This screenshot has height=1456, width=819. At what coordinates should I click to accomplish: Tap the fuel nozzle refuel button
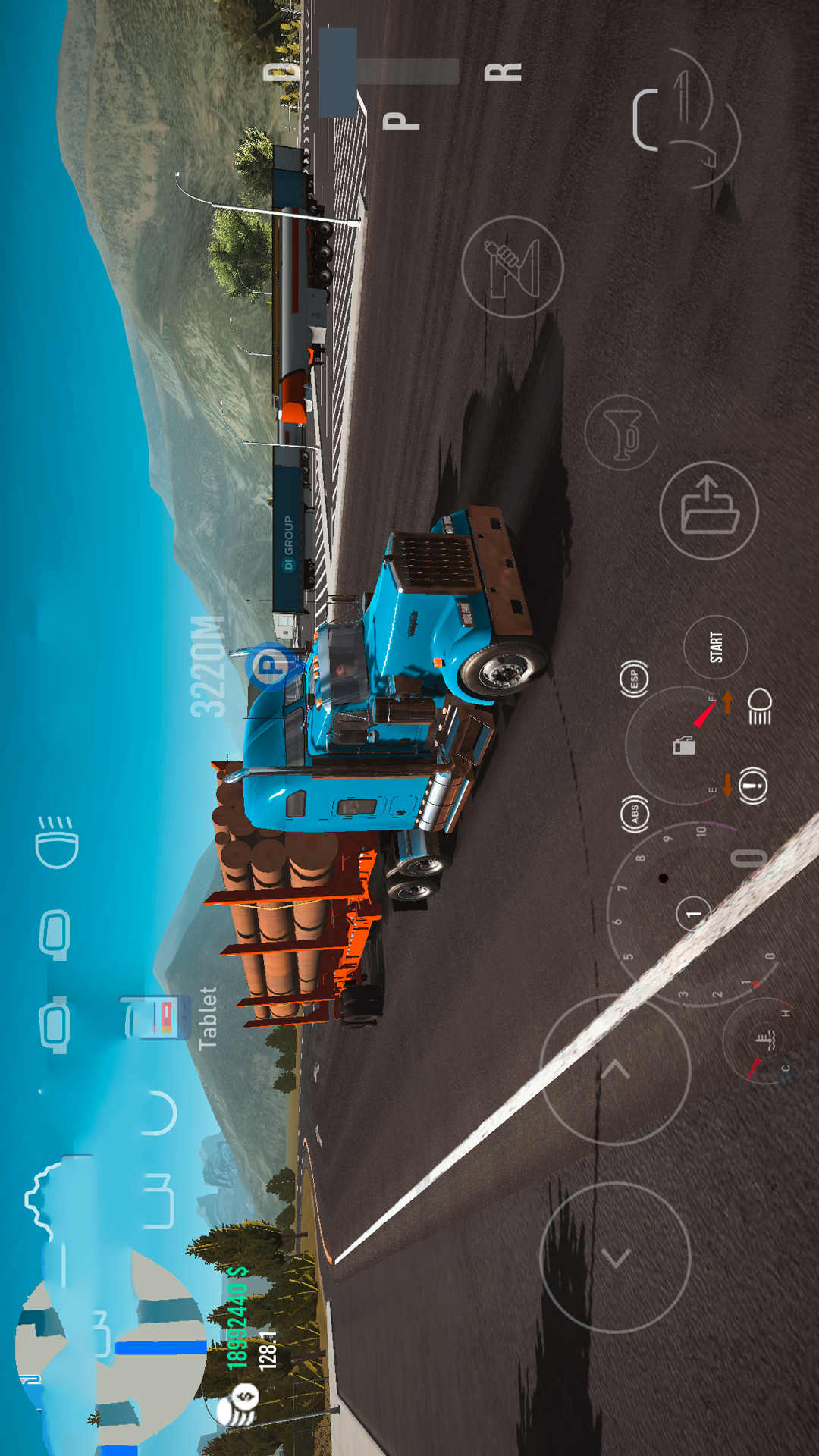pyautogui.click(x=513, y=267)
